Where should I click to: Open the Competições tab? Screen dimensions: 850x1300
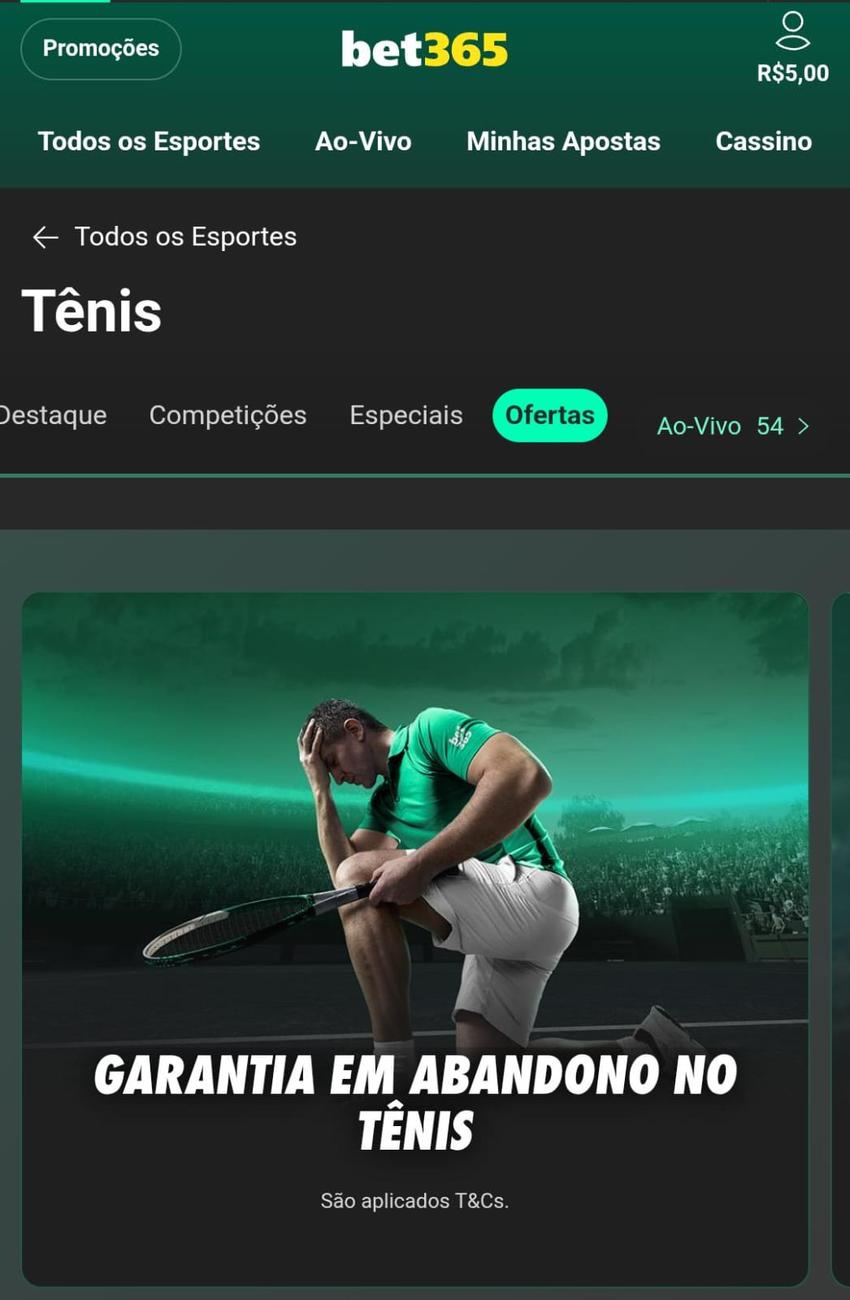(227, 415)
